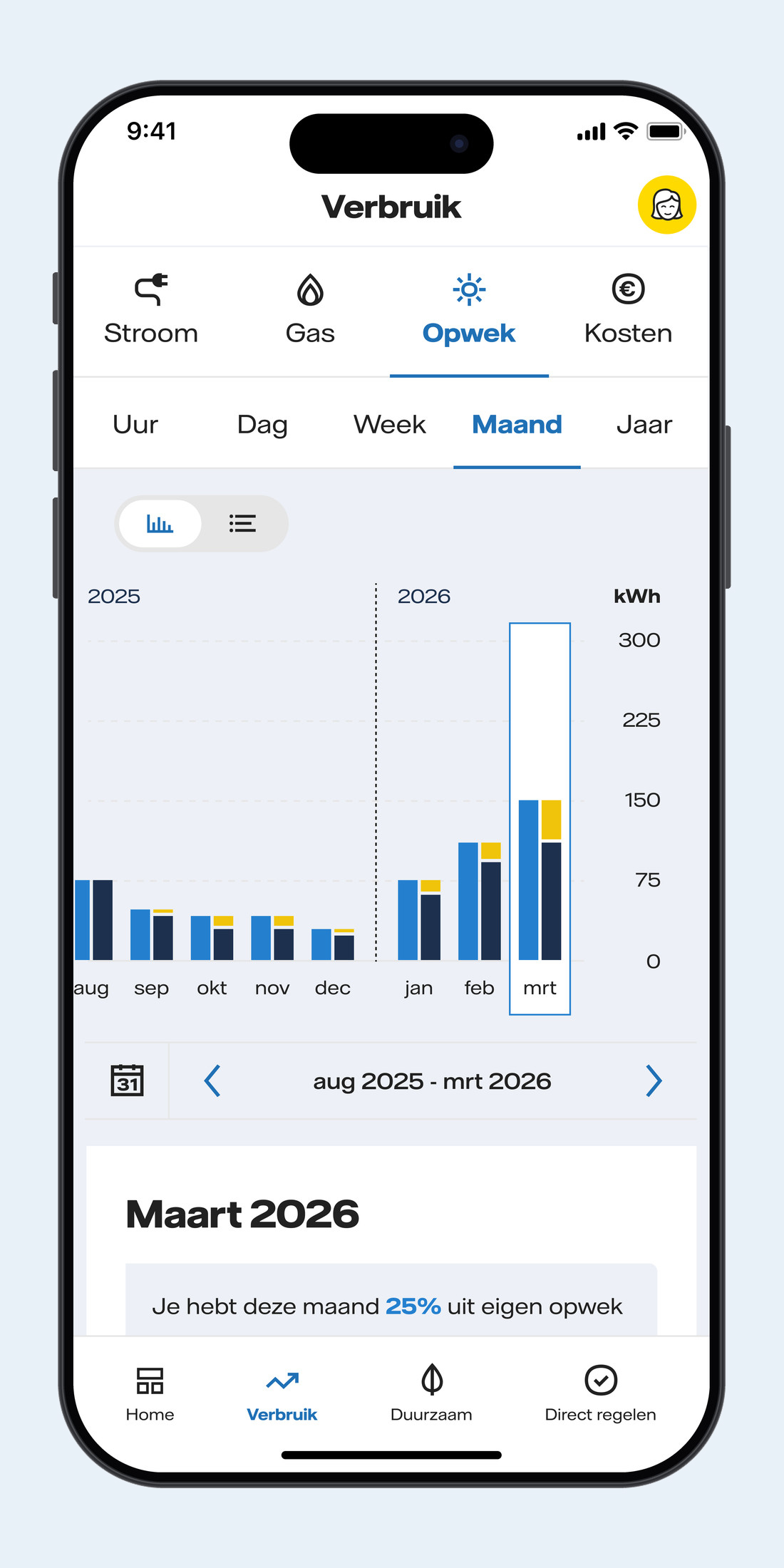
Task: Open the profile avatar
Action: point(666,205)
